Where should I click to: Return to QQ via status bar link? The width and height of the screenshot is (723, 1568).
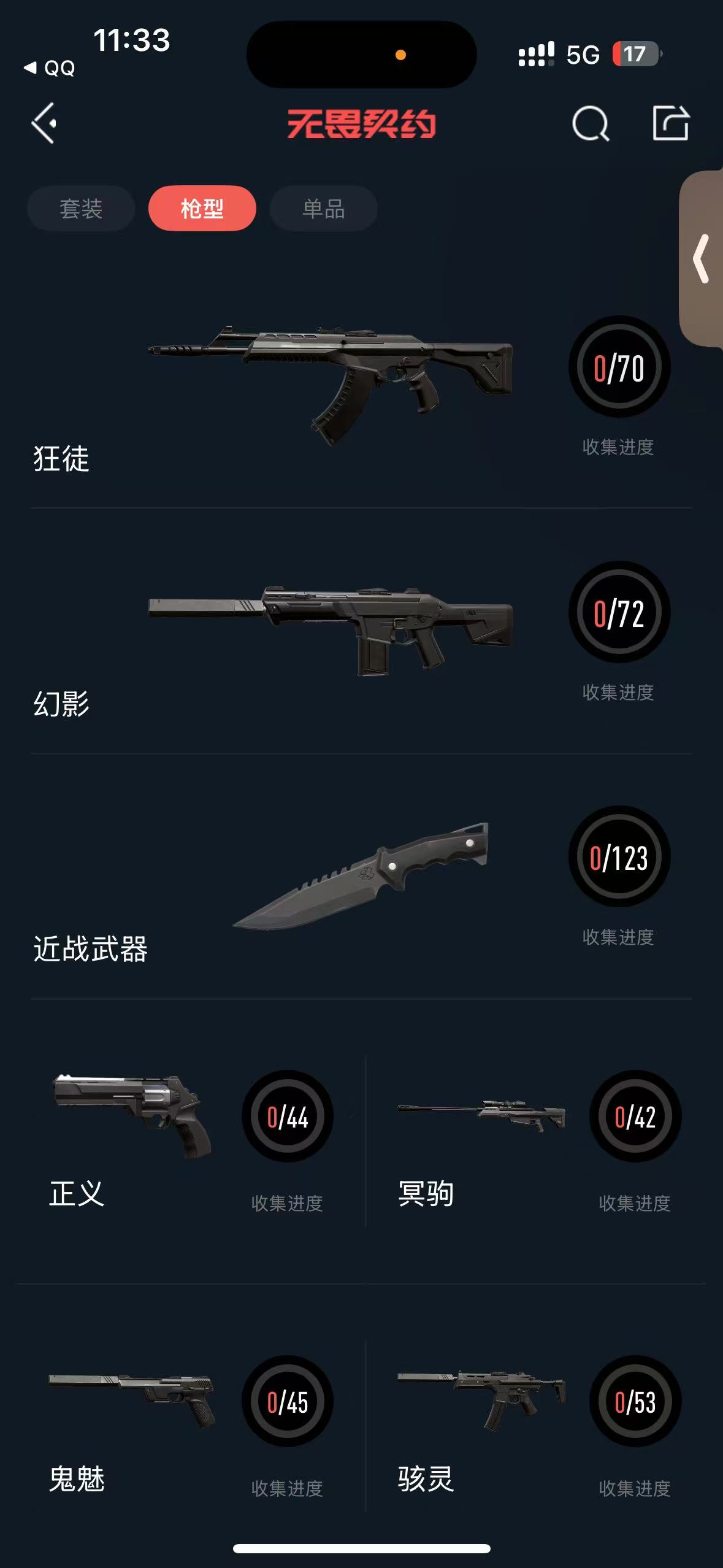click(x=50, y=67)
